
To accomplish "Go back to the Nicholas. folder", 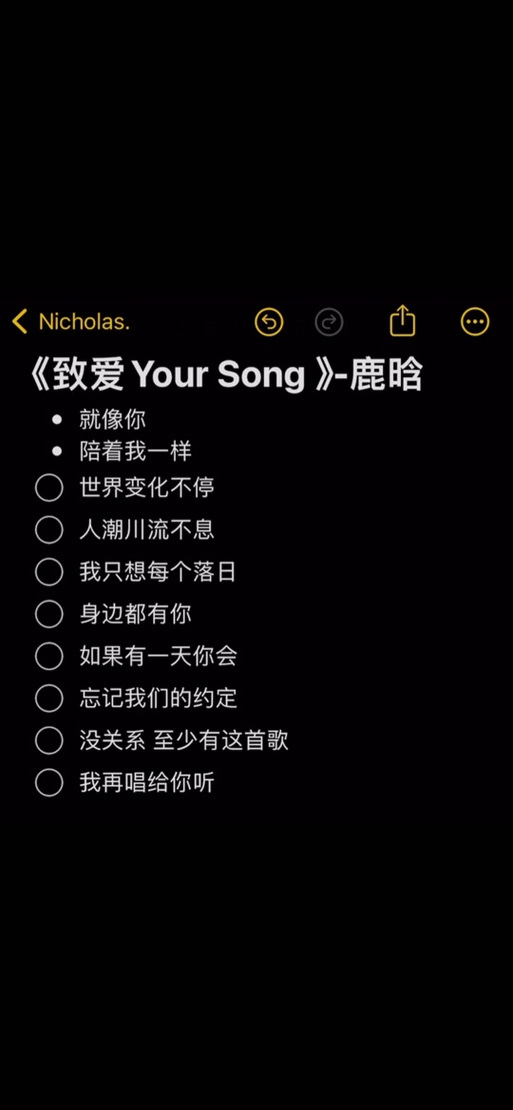I will tap(71, 321).
